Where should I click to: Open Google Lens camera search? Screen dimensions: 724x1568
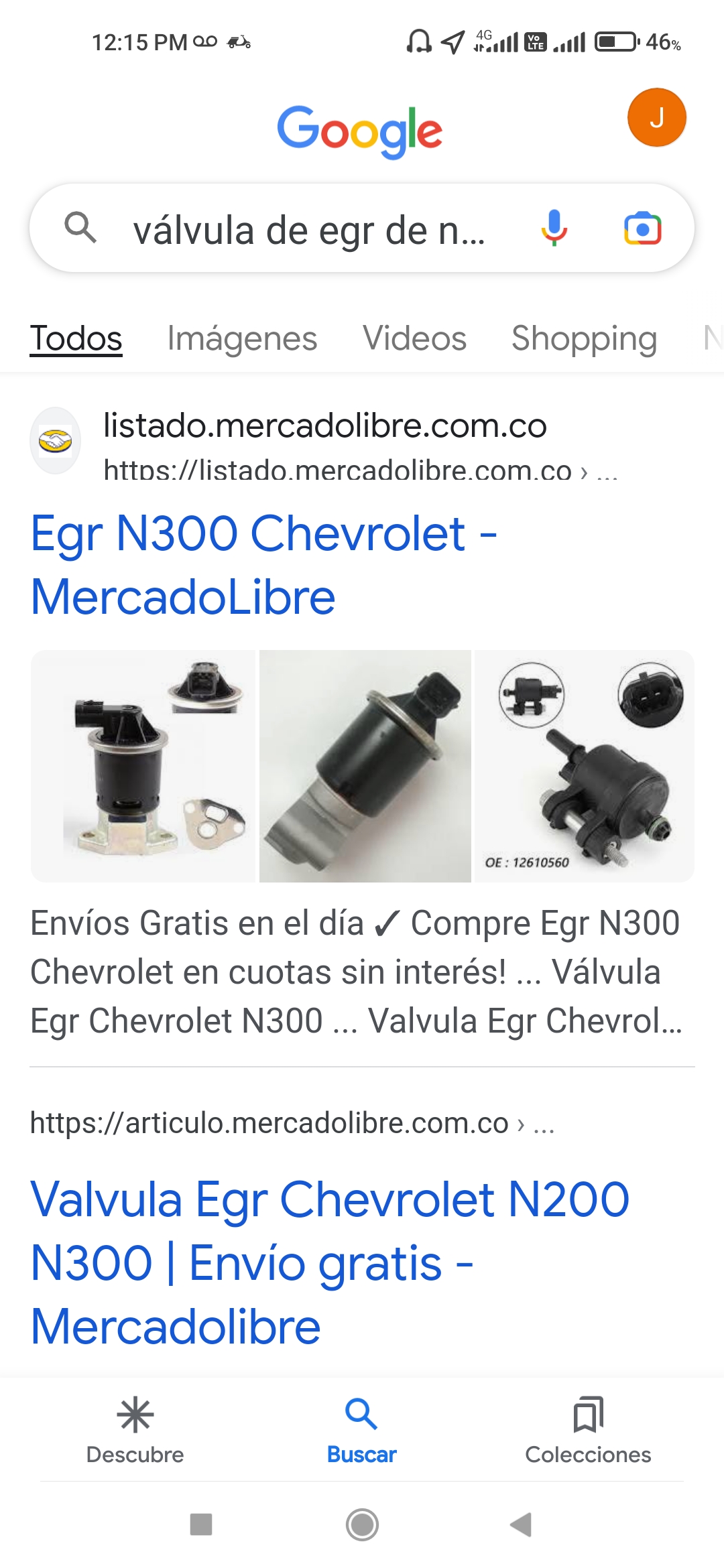(x=642, y=228)
